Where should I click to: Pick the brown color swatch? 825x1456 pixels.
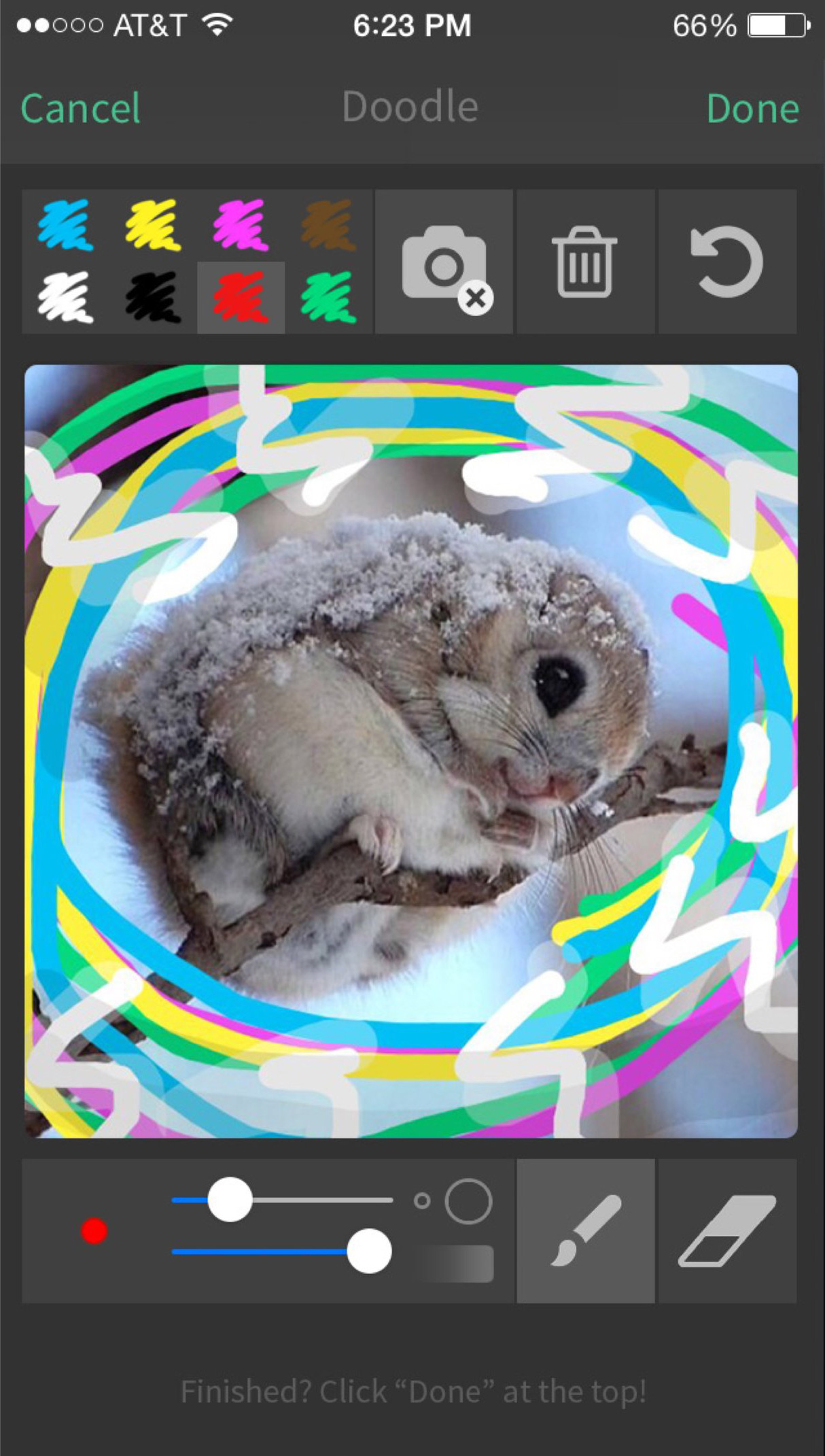click(x=328, y=226)
